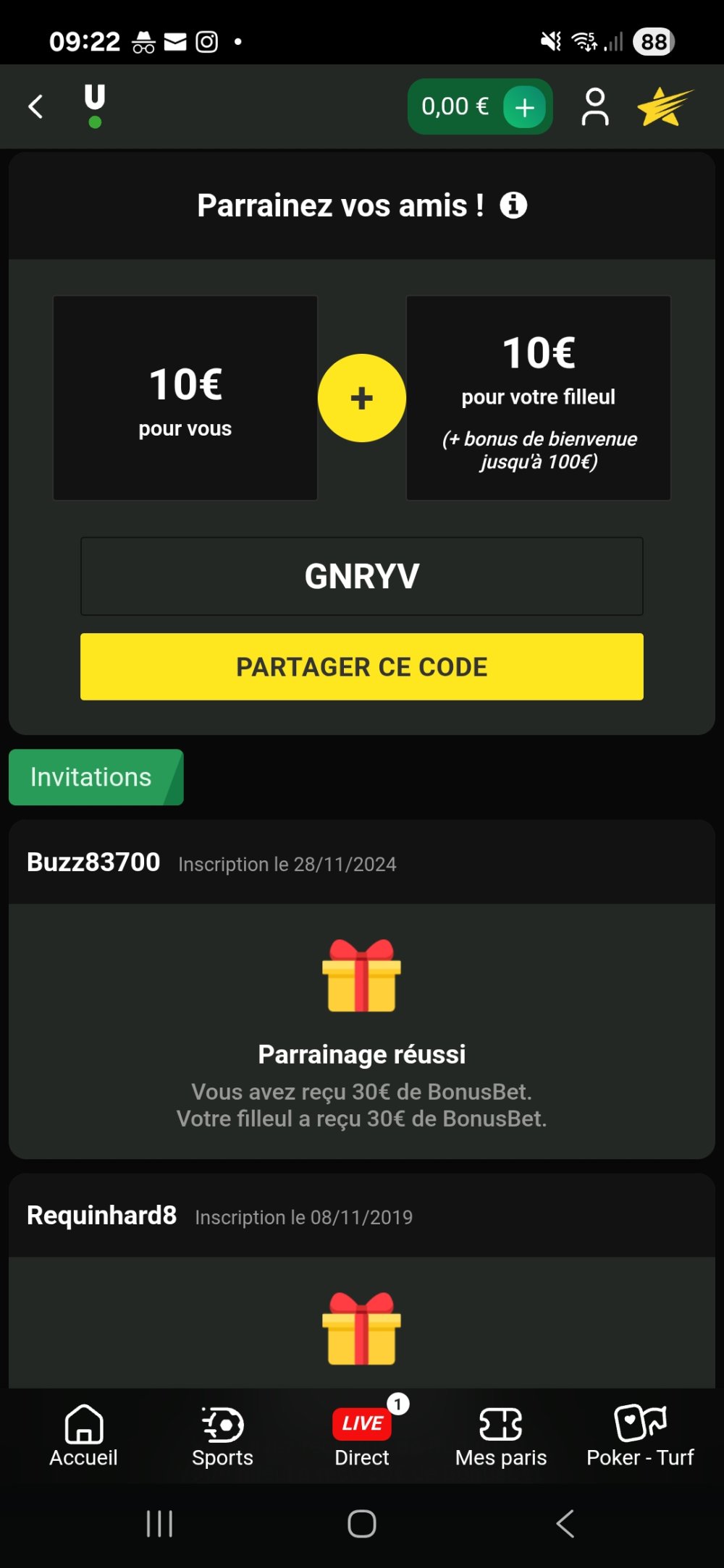Share the code with Partager ce code
This screenshot has height=1568, width=724.
click(361, 666)
